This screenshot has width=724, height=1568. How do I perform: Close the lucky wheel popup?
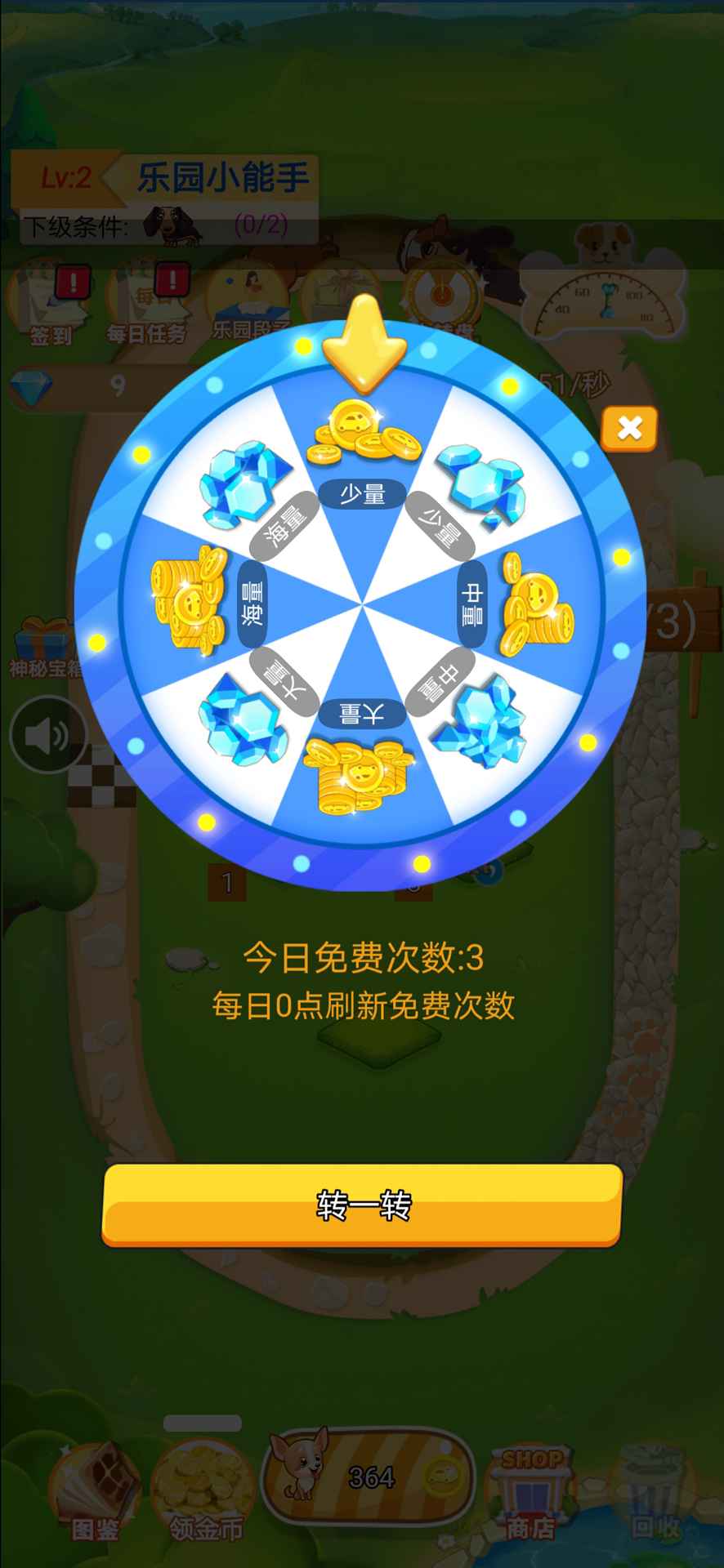point(629,428)
